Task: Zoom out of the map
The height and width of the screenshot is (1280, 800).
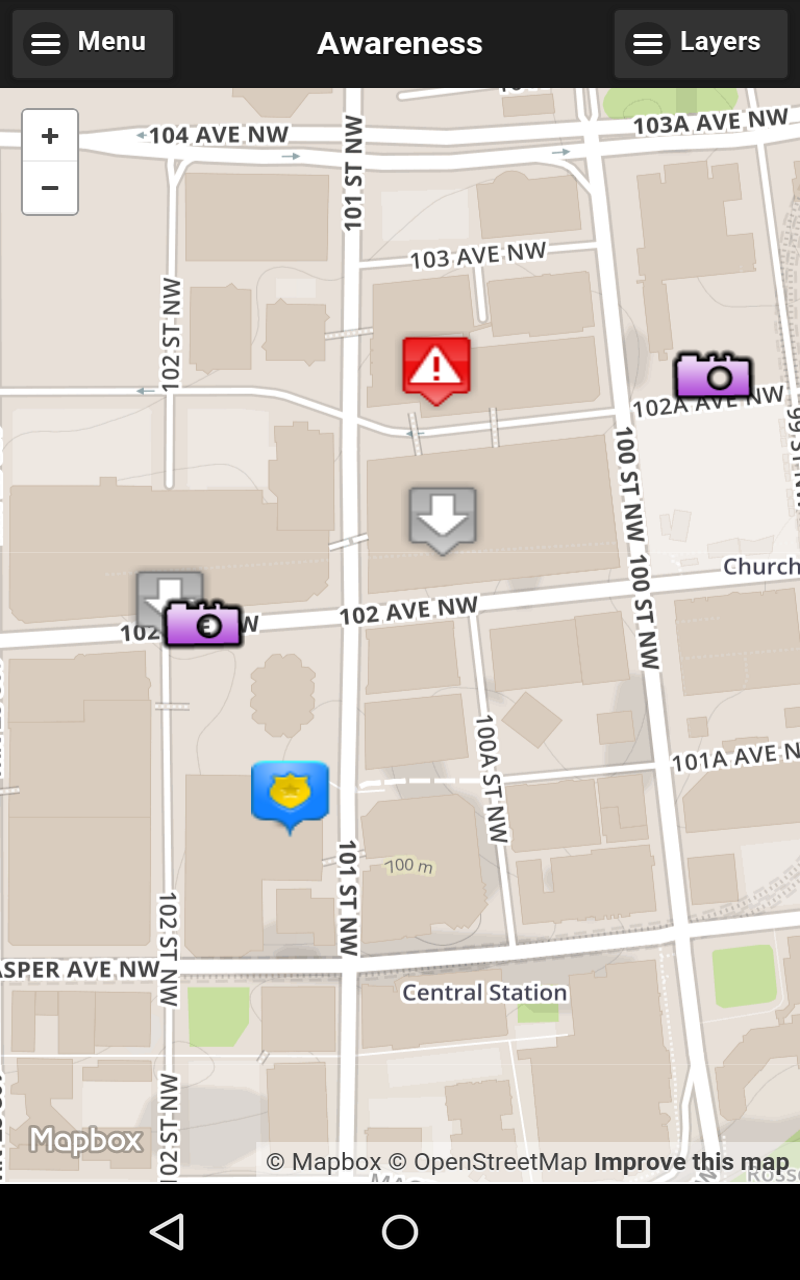Action: pyautogui.click(x=50, y=188)
